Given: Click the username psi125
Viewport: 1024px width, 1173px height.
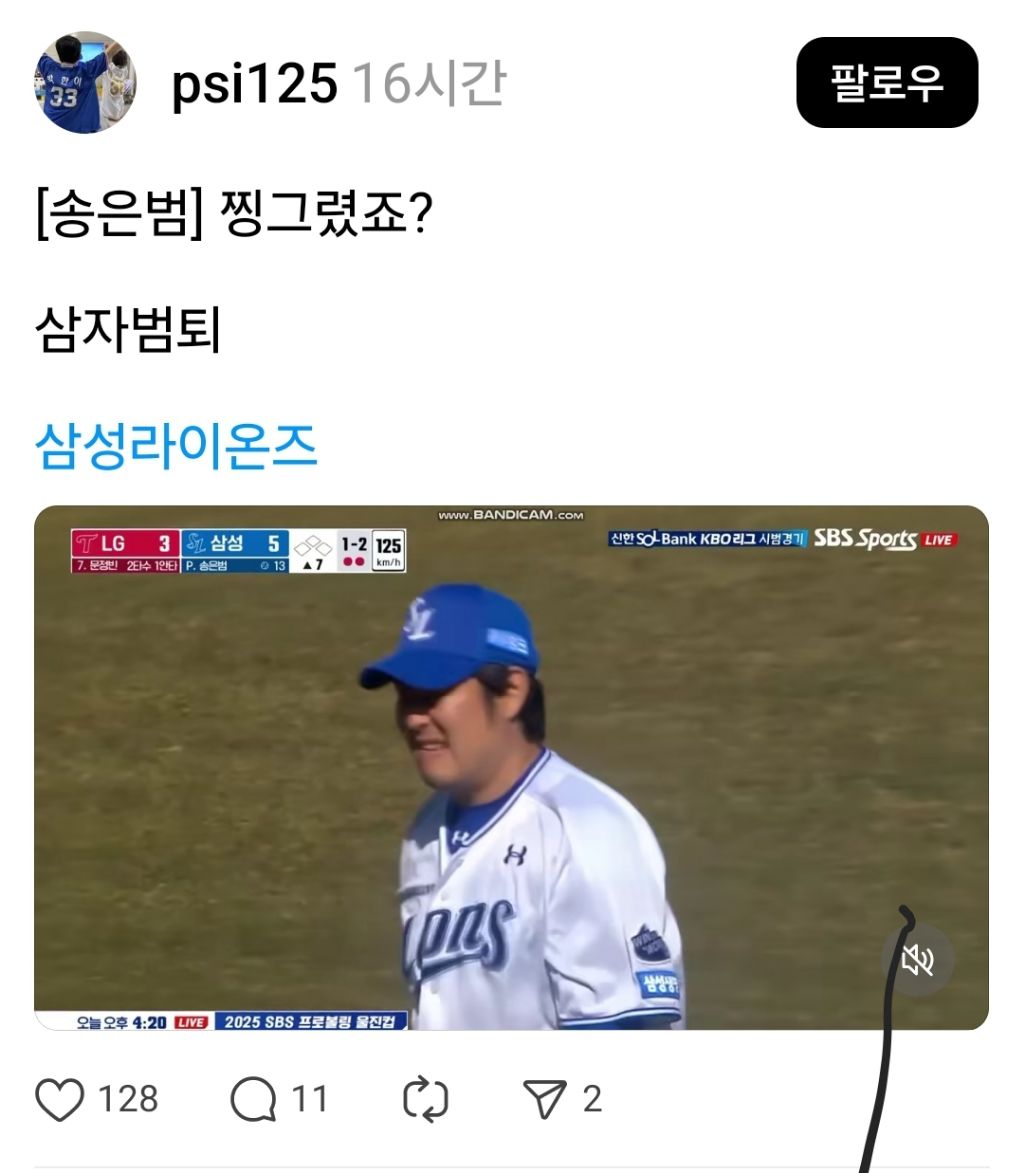Looking at the screenshot, I should pyautogui.click(x=253, y=82).
